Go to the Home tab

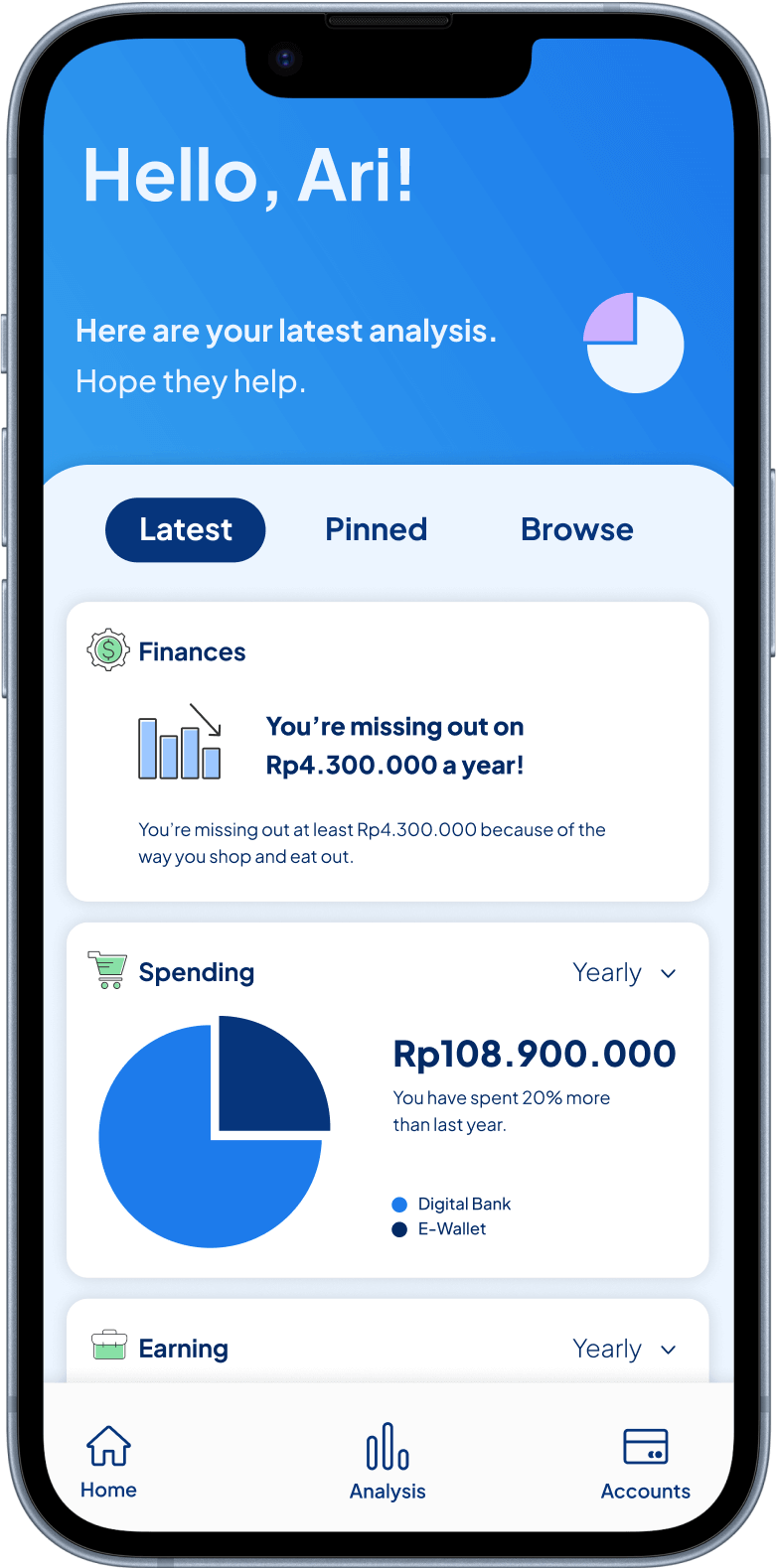click(x=108, y=1461)
